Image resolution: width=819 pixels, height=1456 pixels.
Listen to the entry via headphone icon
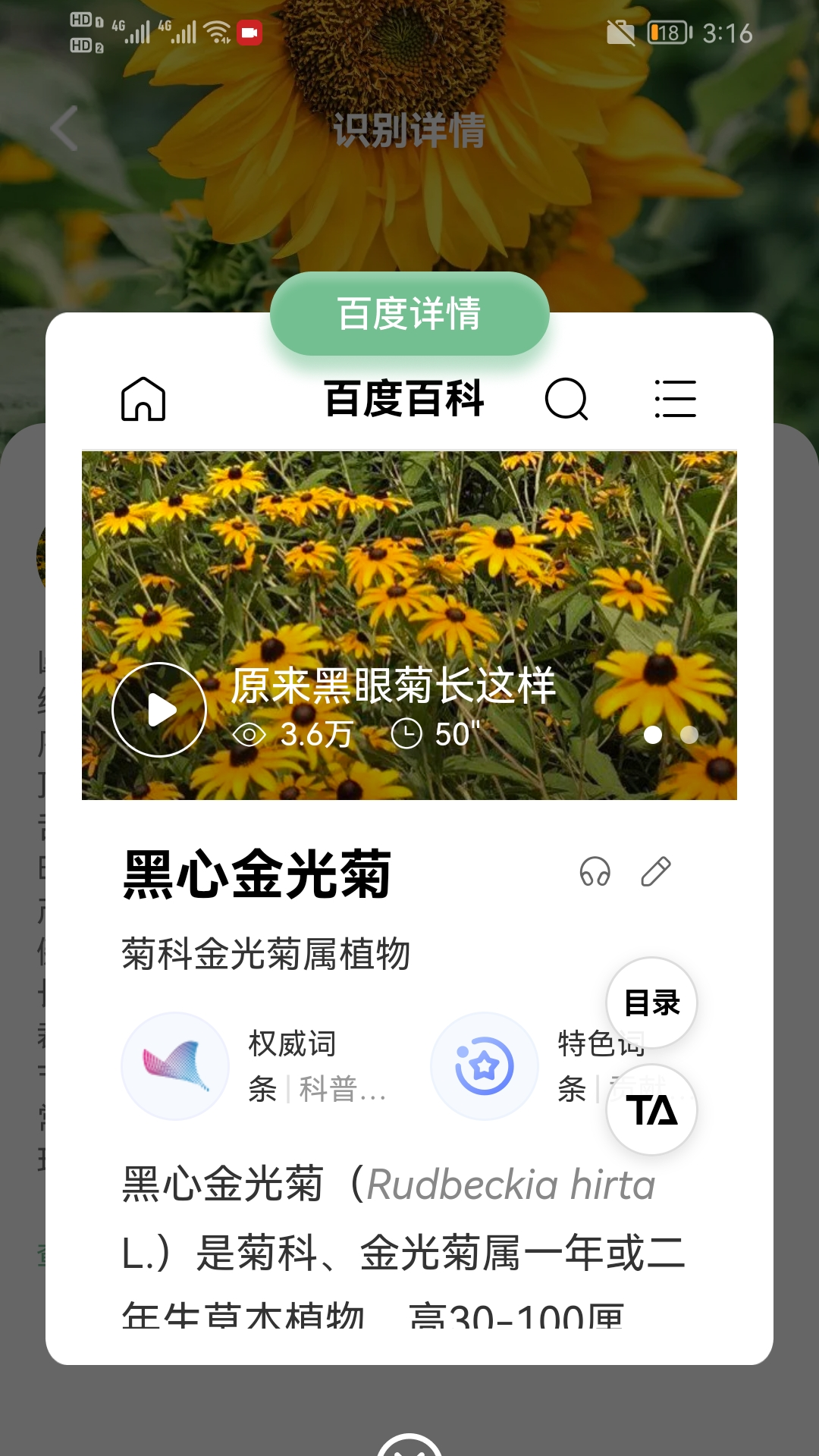[595, 871]
